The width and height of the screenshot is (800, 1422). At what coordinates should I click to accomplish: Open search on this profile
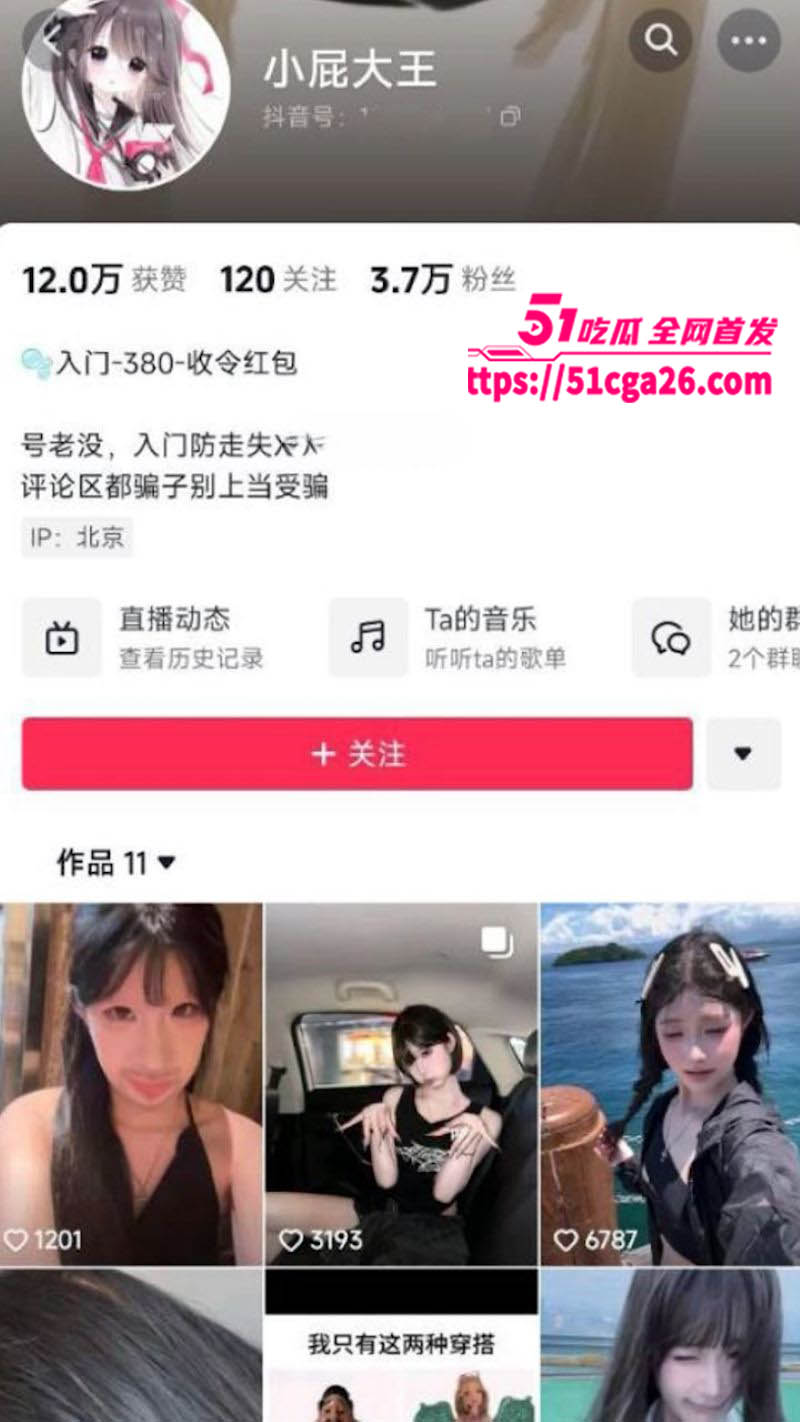(x=661, y=40)
